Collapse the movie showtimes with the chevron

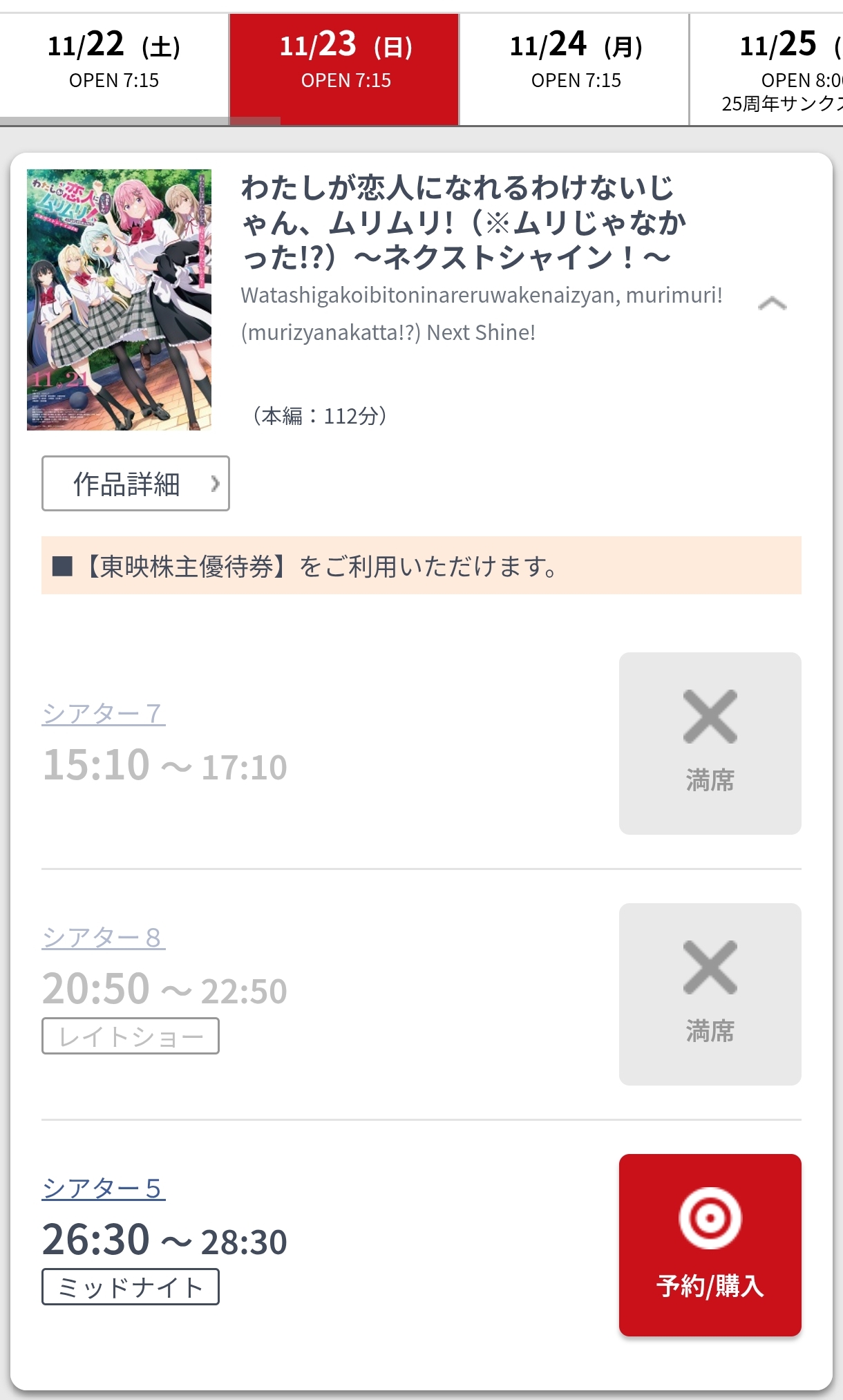pos(772,303)
